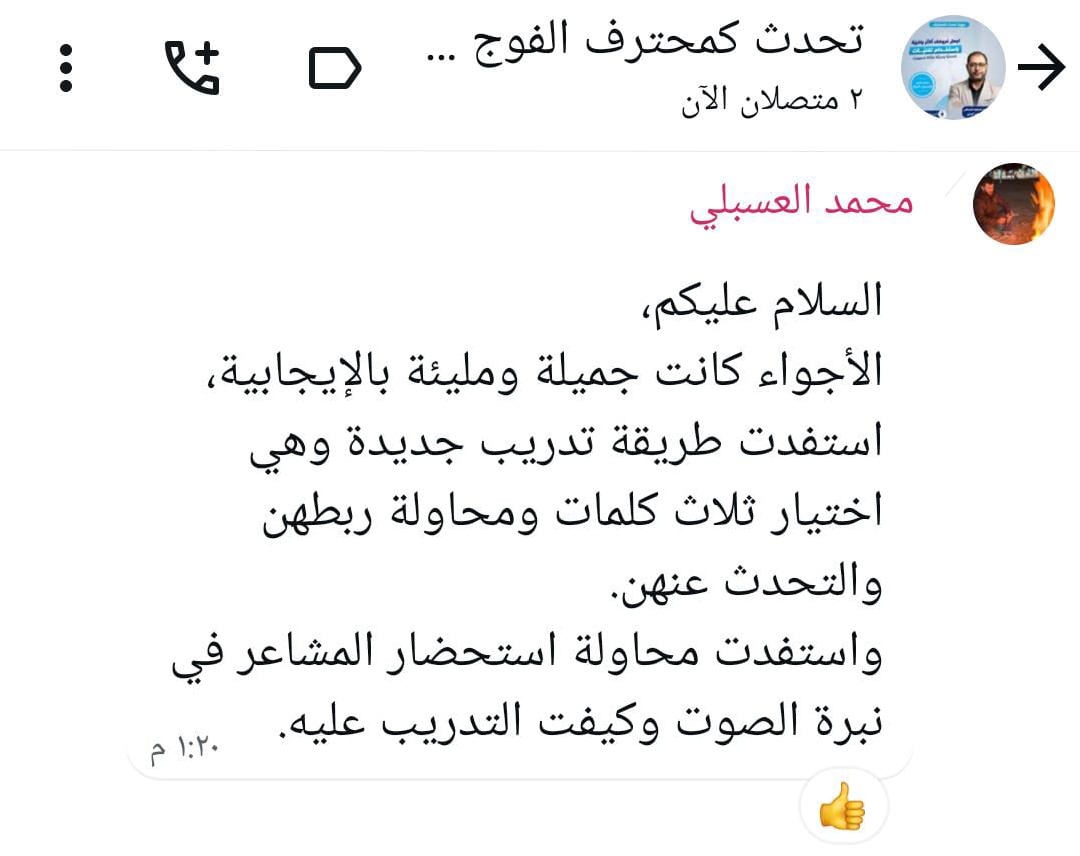Go back using the arrow icon
This screenshot has height=856, width=1080.
click(x=1042, y=70)
